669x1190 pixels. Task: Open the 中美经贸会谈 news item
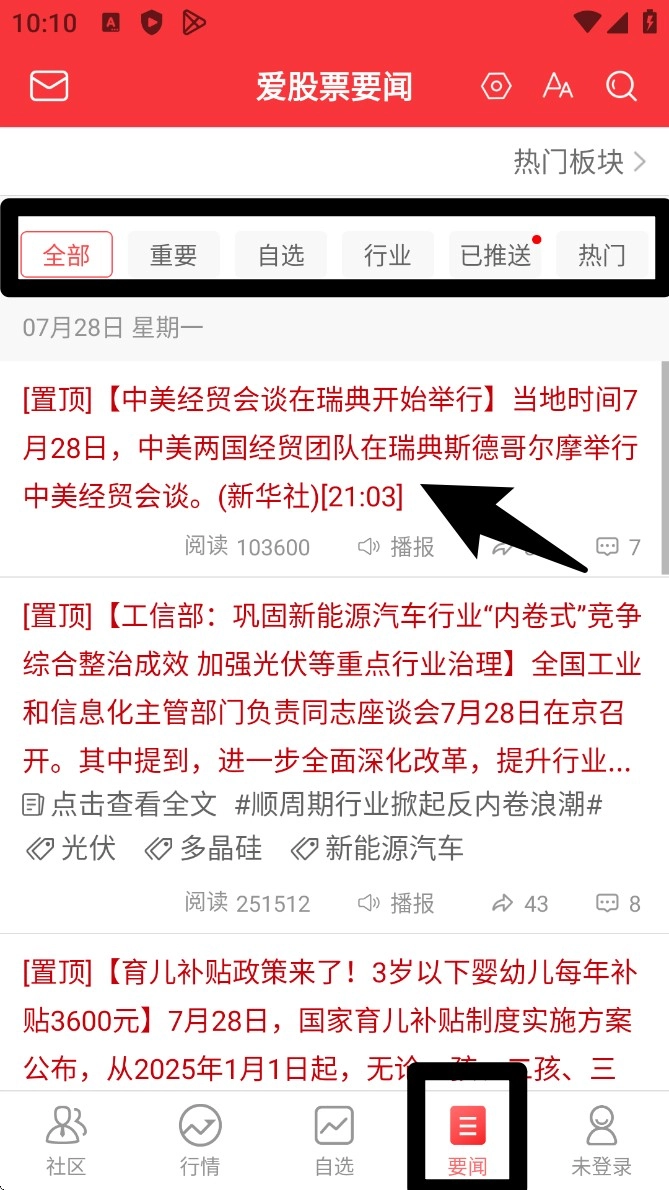[330, 448]
